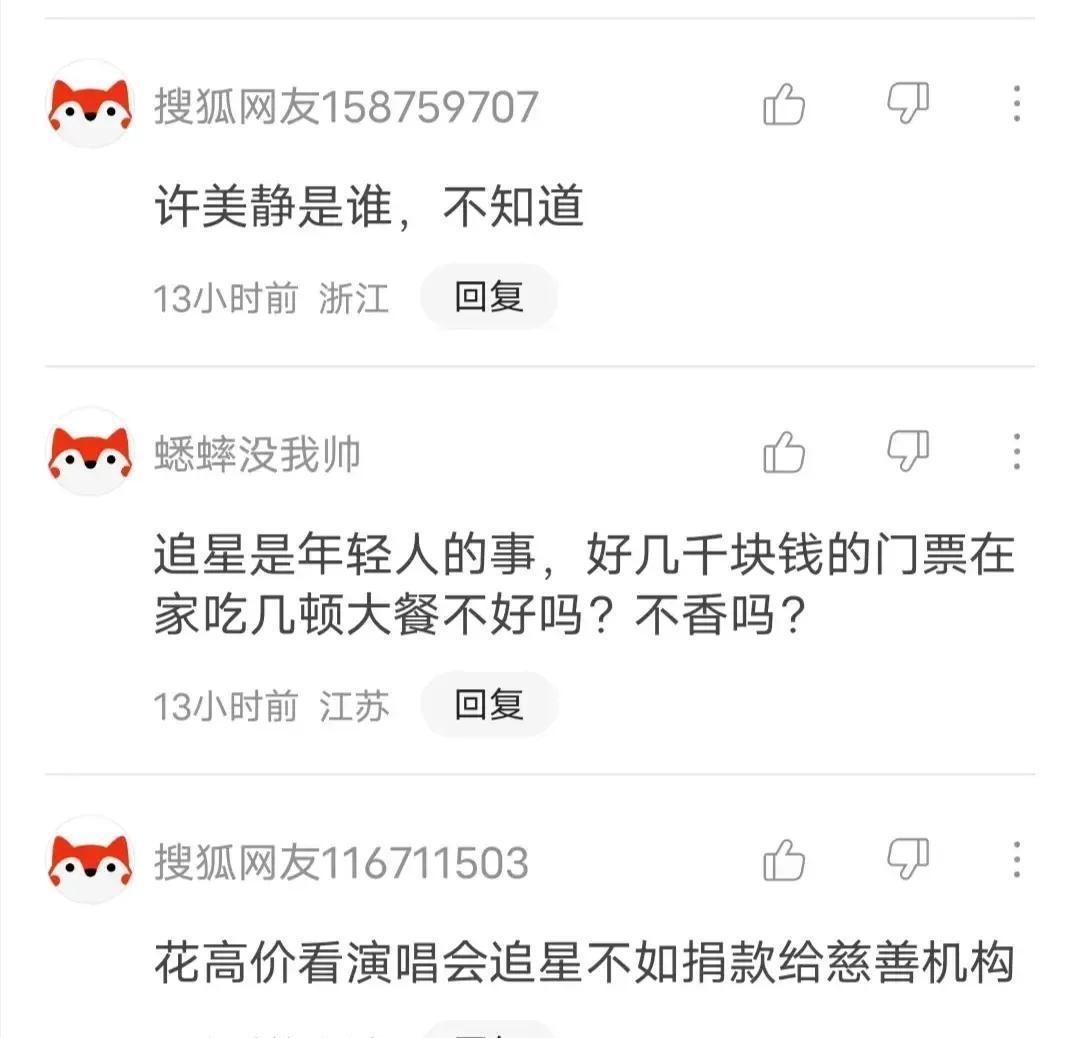Like the comment by 搜狐网友158759707
The image size is (1080, 1038).
(784, 104)
